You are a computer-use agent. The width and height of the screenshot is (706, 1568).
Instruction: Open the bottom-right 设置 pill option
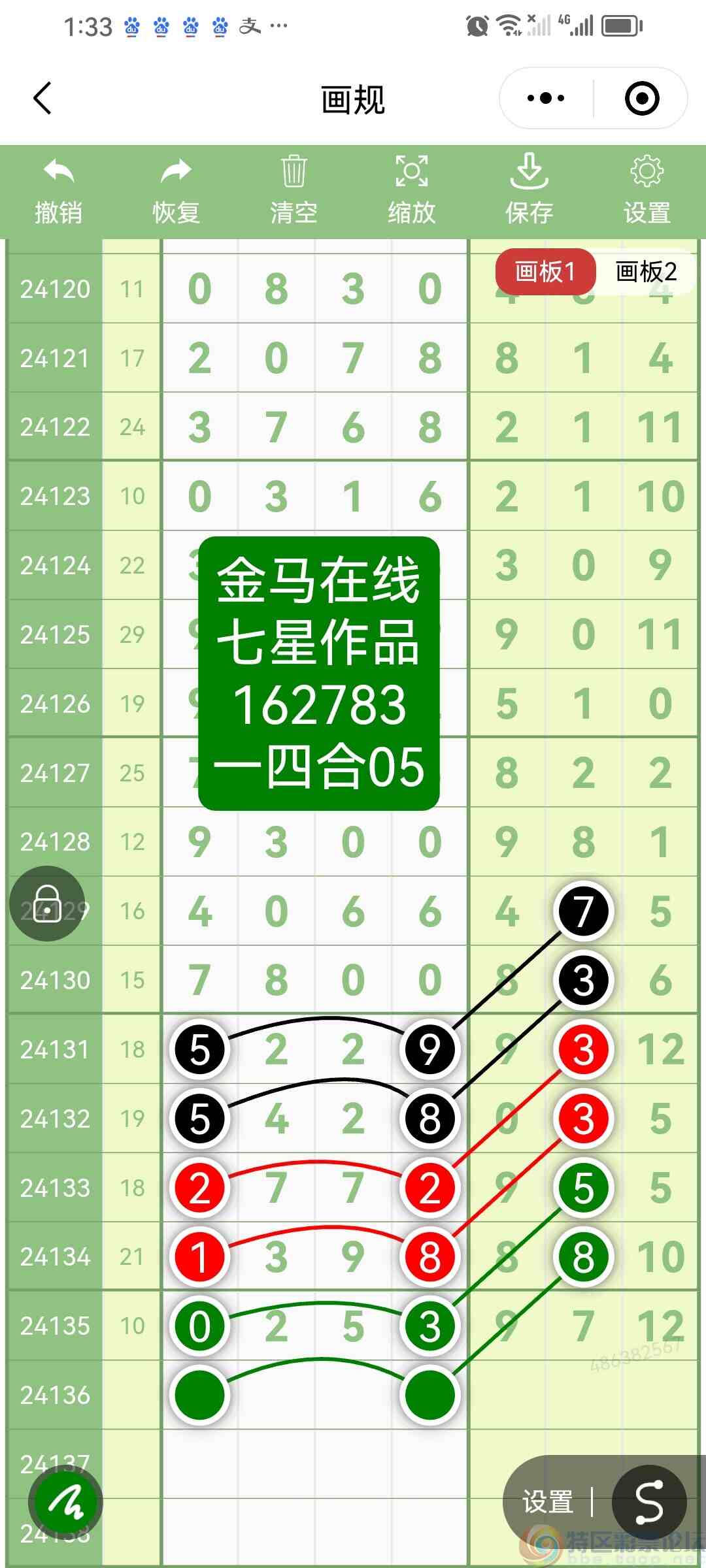click(x=548, y=1501)
